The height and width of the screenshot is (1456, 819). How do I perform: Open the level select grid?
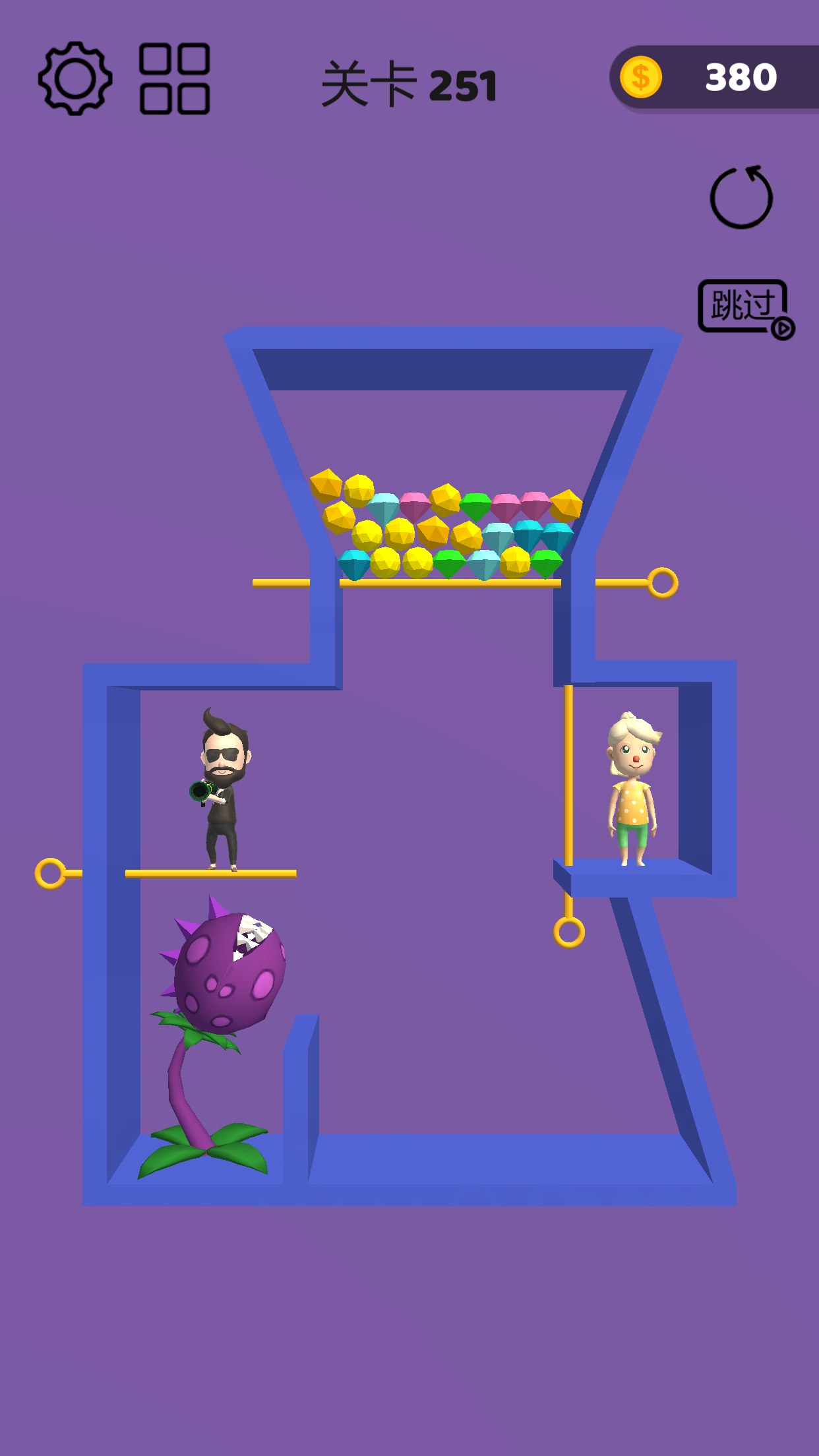(175, 78)
